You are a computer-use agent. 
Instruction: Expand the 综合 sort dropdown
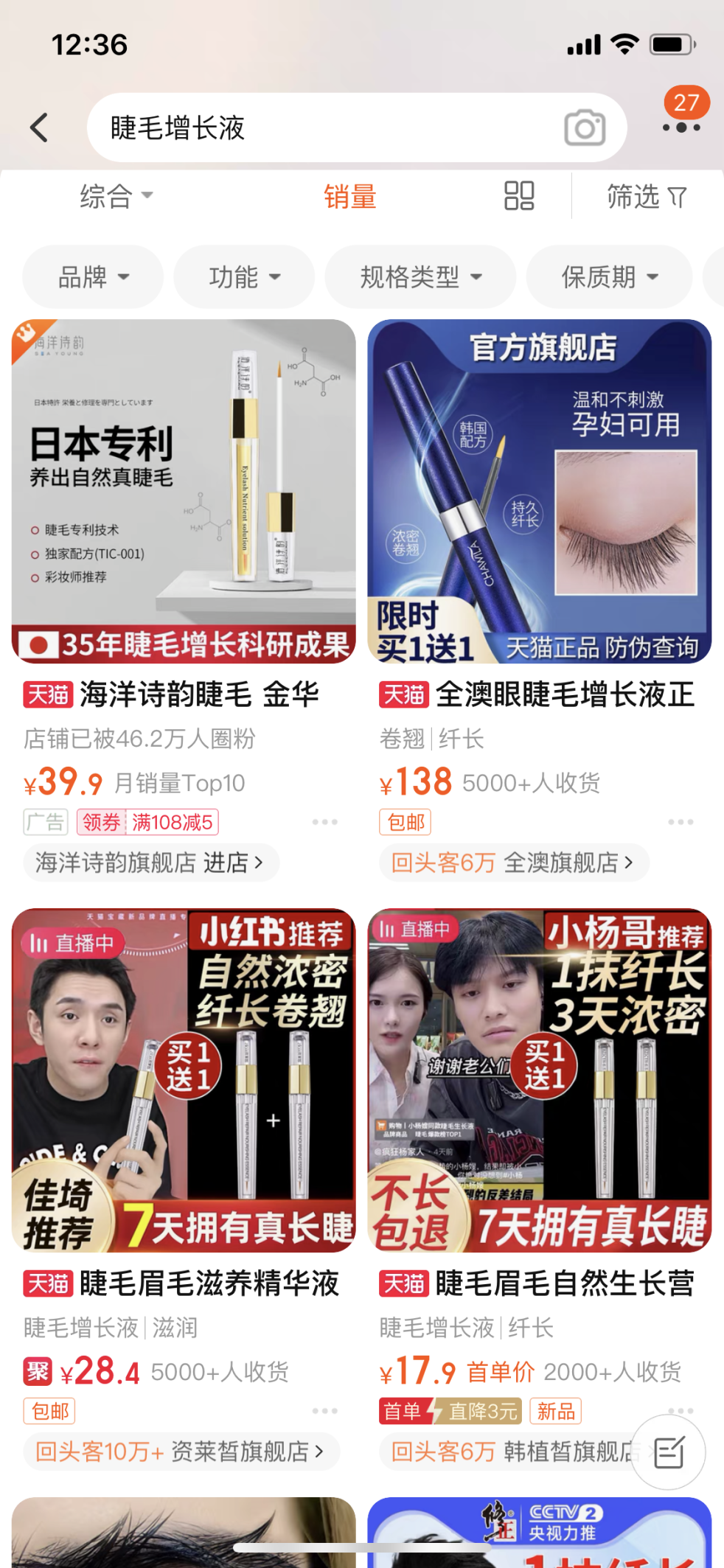coord(116,196)
